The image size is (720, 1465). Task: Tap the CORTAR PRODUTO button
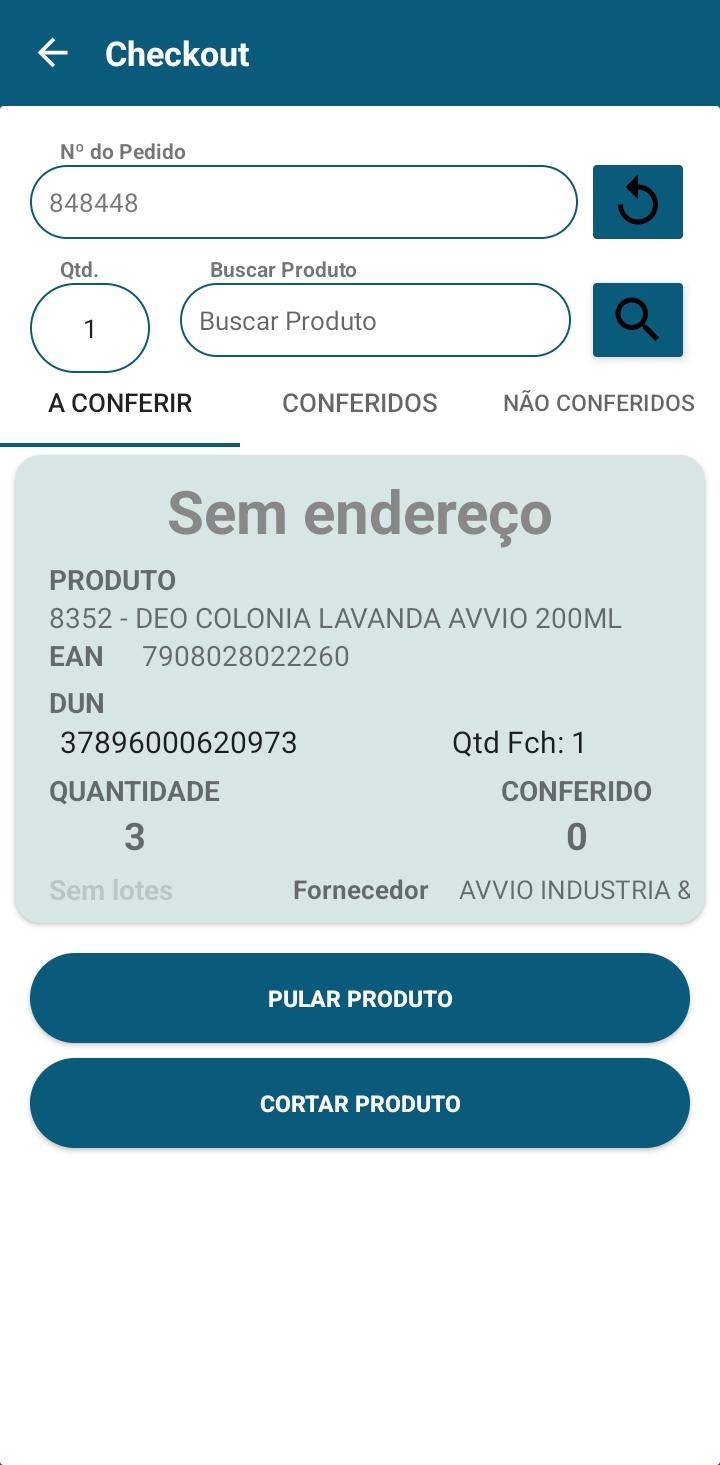tap(360, 1103)
